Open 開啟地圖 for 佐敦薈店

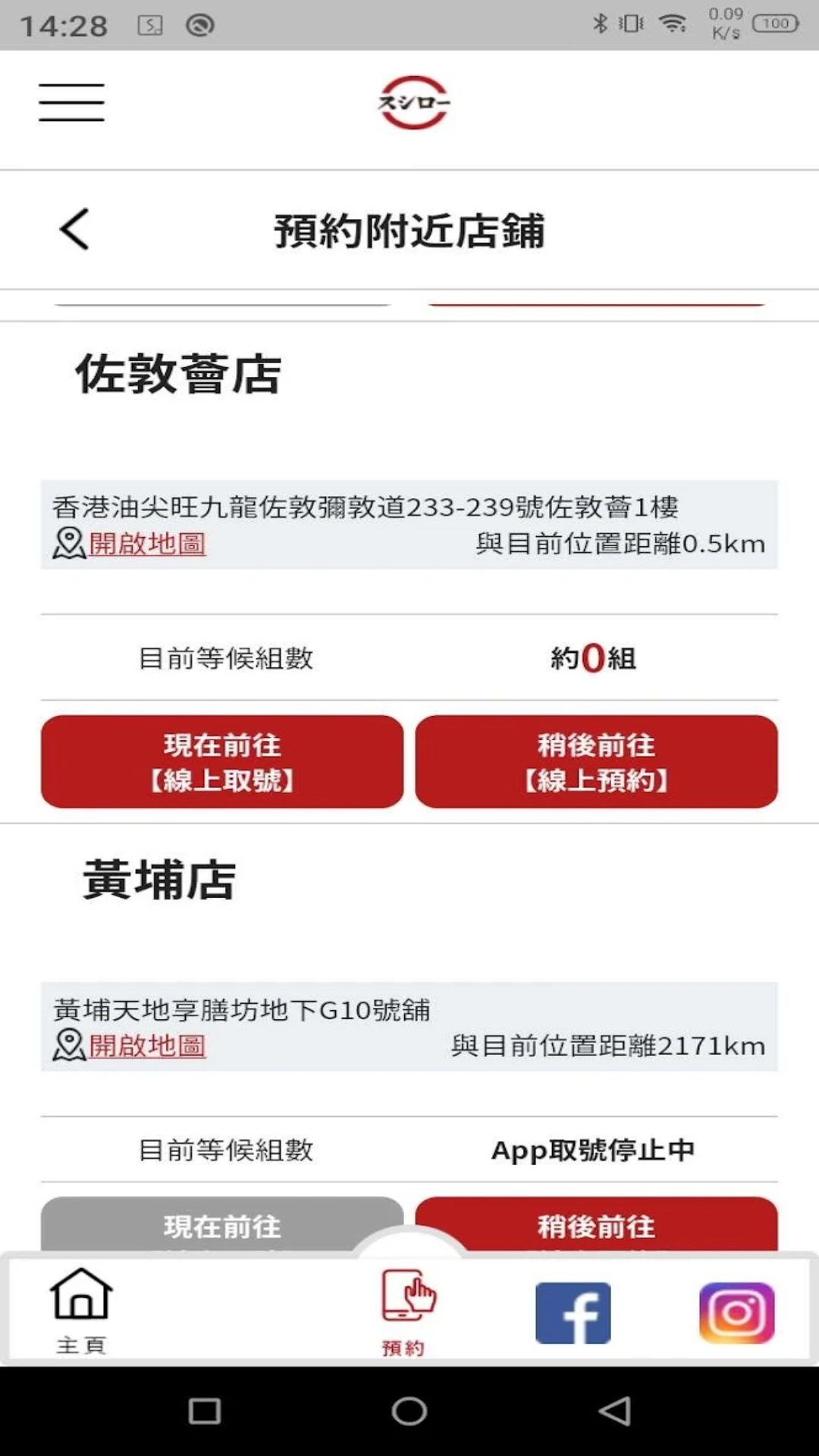click(x=146, y=543)
